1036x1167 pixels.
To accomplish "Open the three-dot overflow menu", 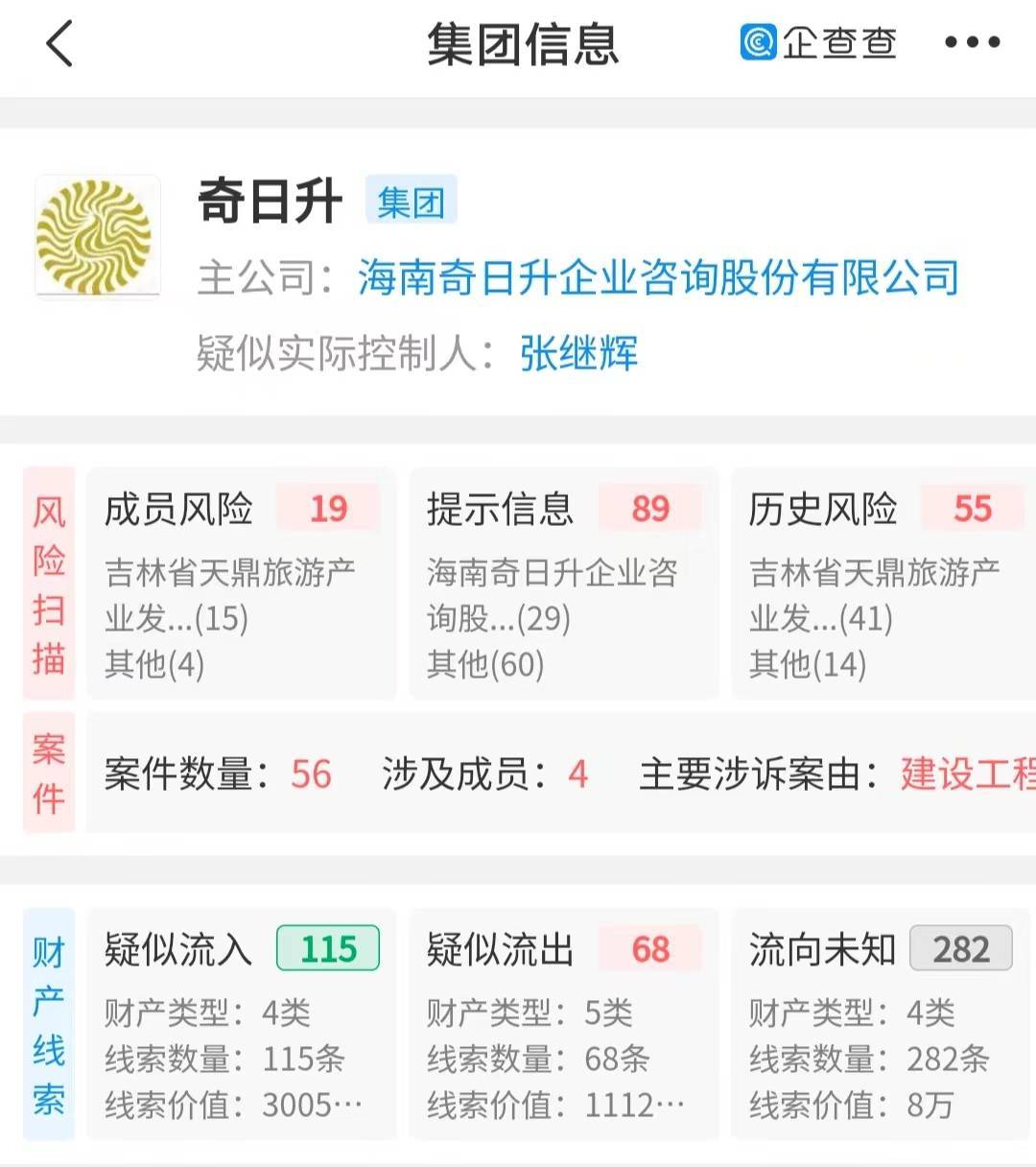I will point(972,40).
